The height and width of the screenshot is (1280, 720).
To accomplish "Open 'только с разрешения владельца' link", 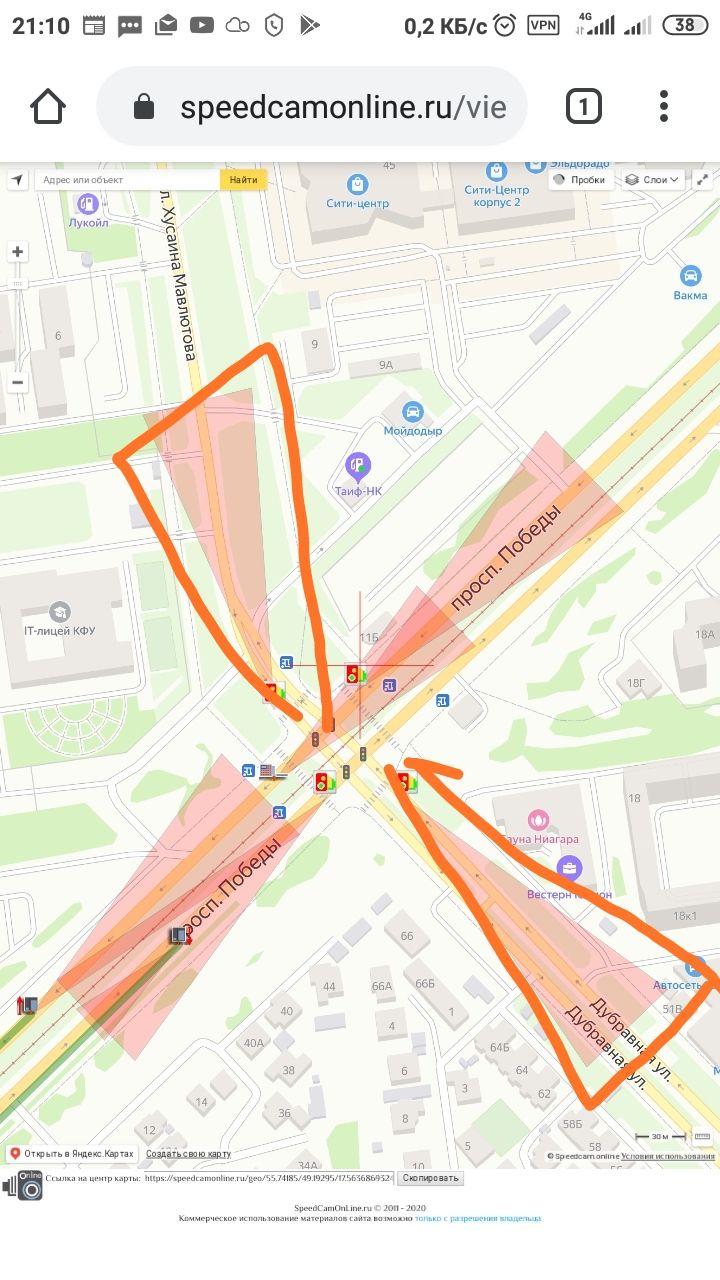I will (478, 1218).
